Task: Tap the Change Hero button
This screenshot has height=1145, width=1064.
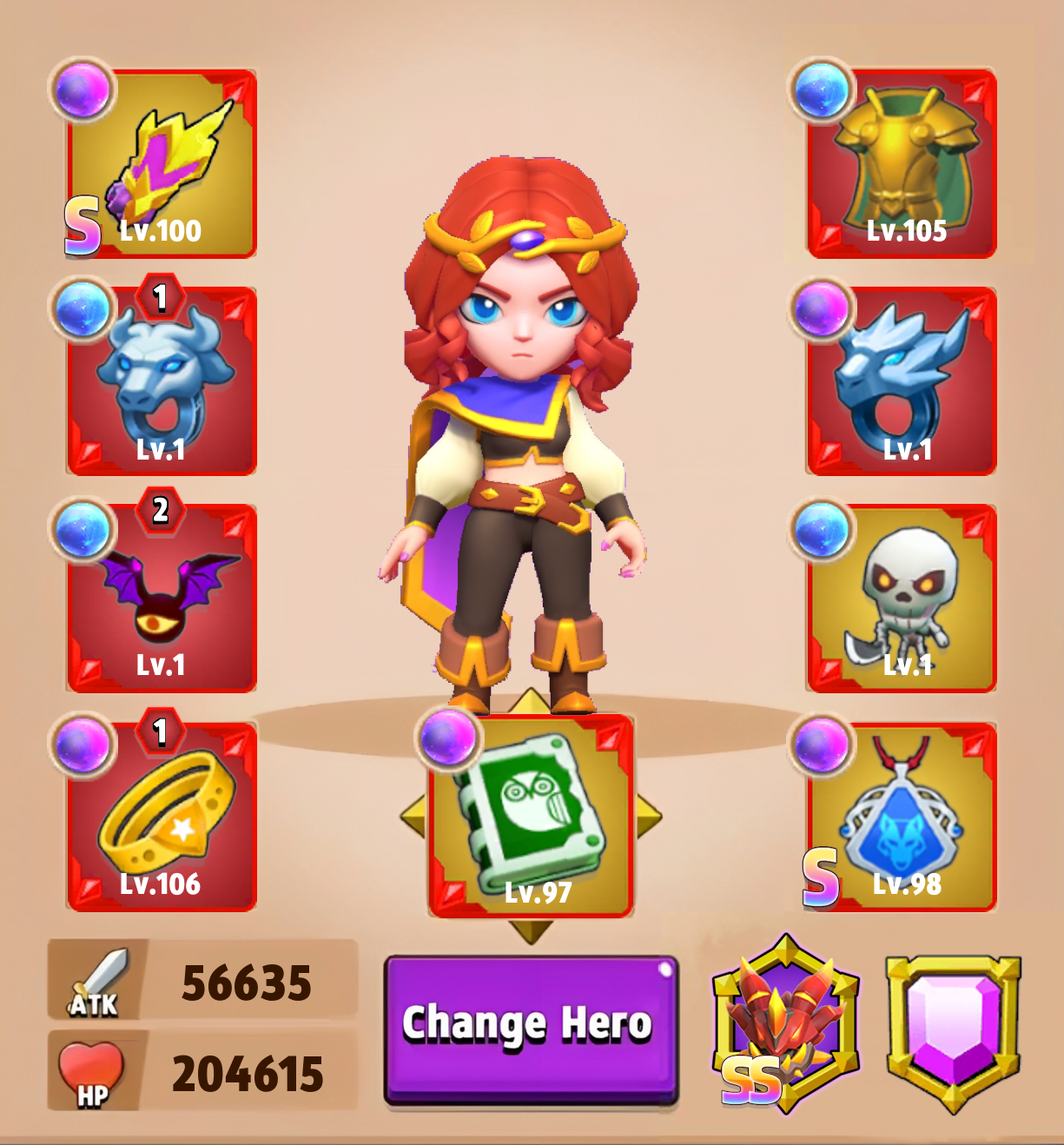Action: click(531, 1029)
